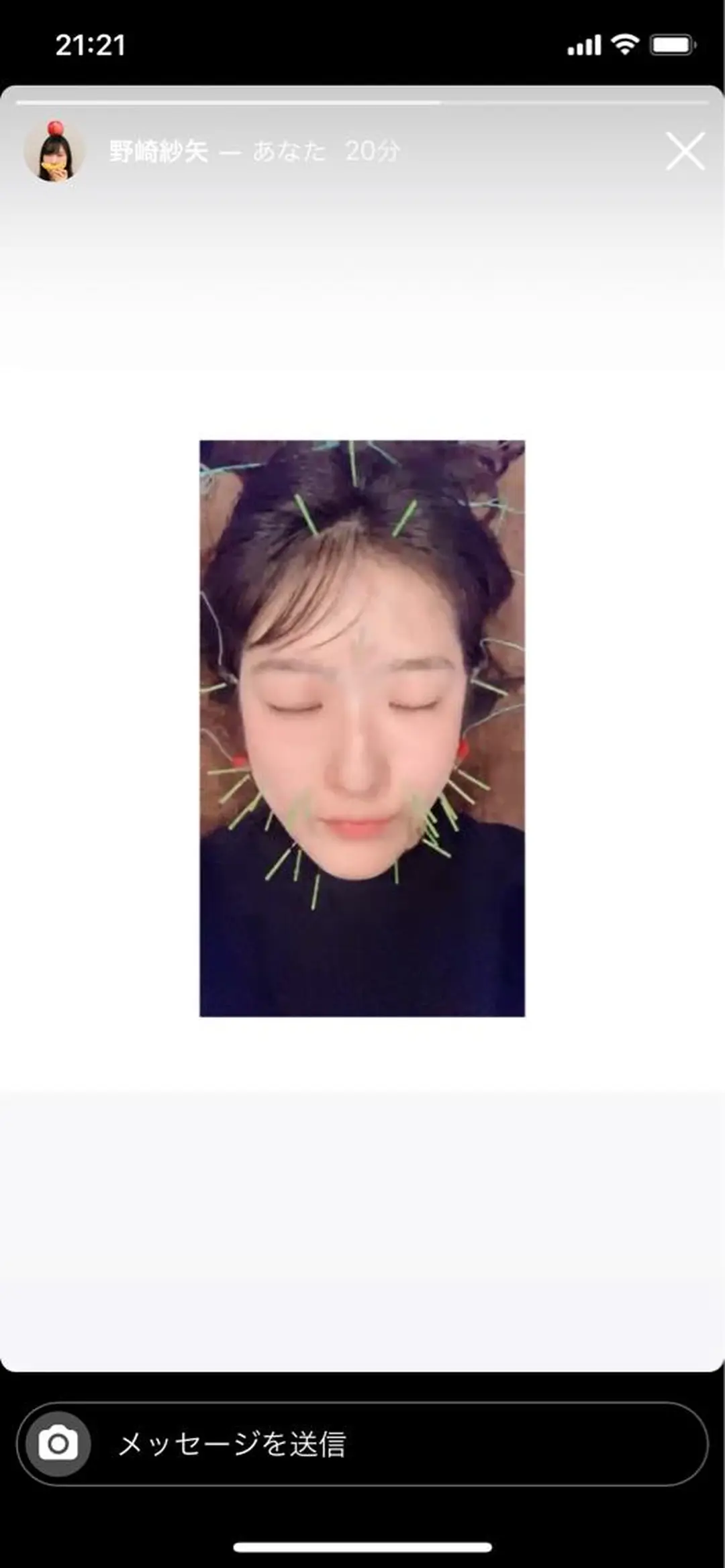Open 野崎紗矢's profile picture
725x1568 pixels.
(x=55, y=152)
